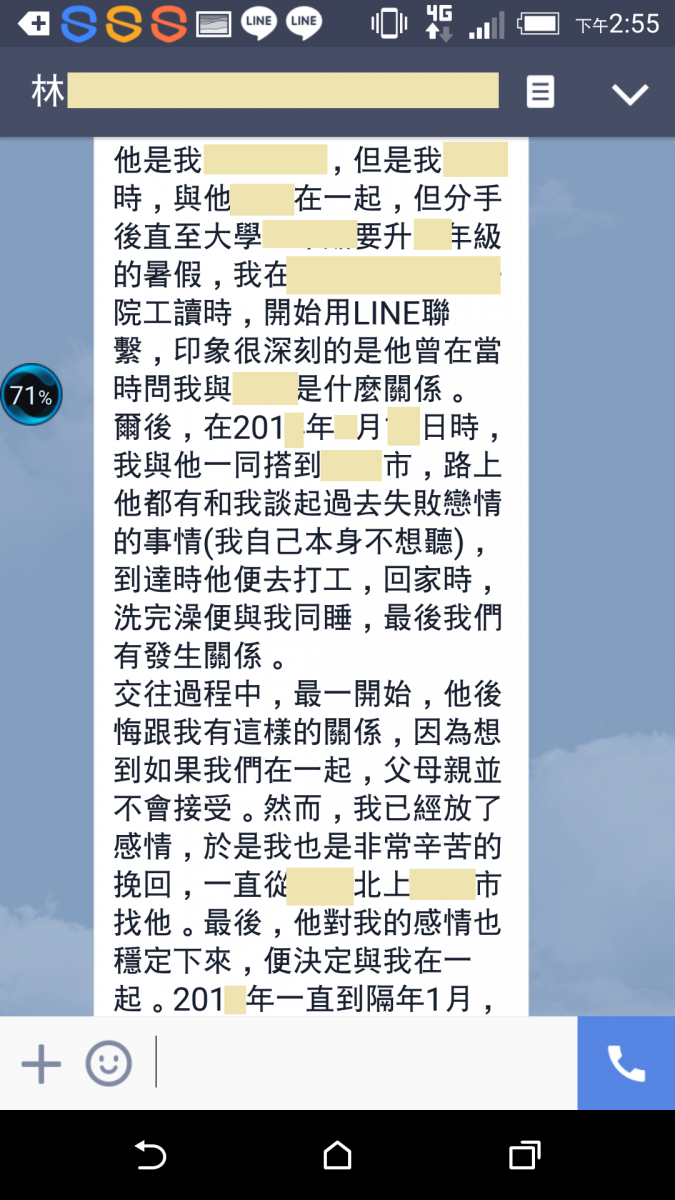Open recent apps from navigation bar
The image size is (675, 1200).
[524, 1156]
